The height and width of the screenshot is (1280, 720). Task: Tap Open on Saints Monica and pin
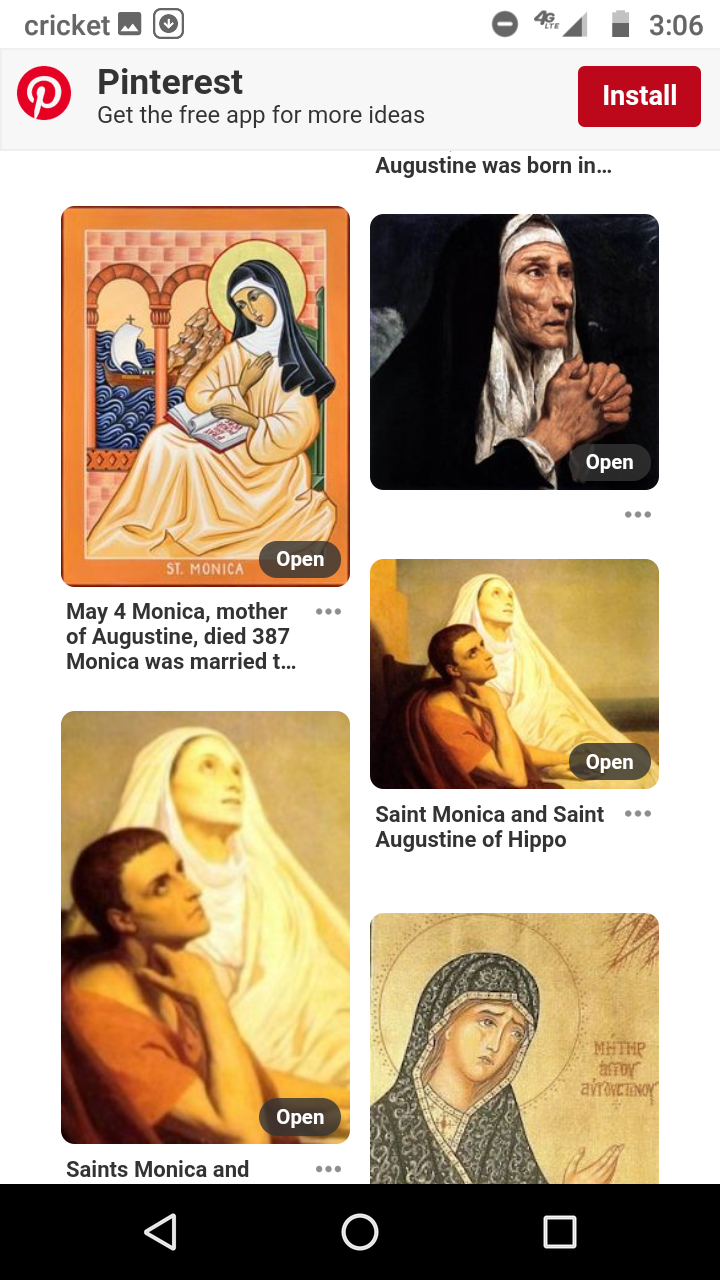(x=300, y=1117)
